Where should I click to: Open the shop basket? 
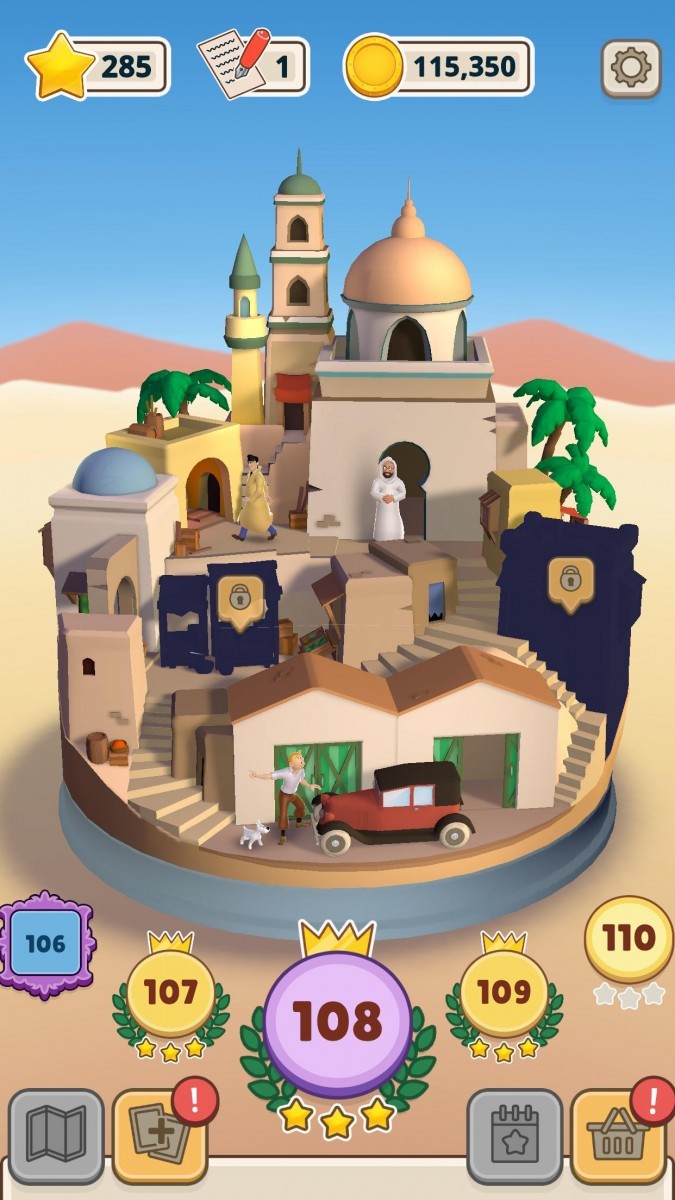617,1136
